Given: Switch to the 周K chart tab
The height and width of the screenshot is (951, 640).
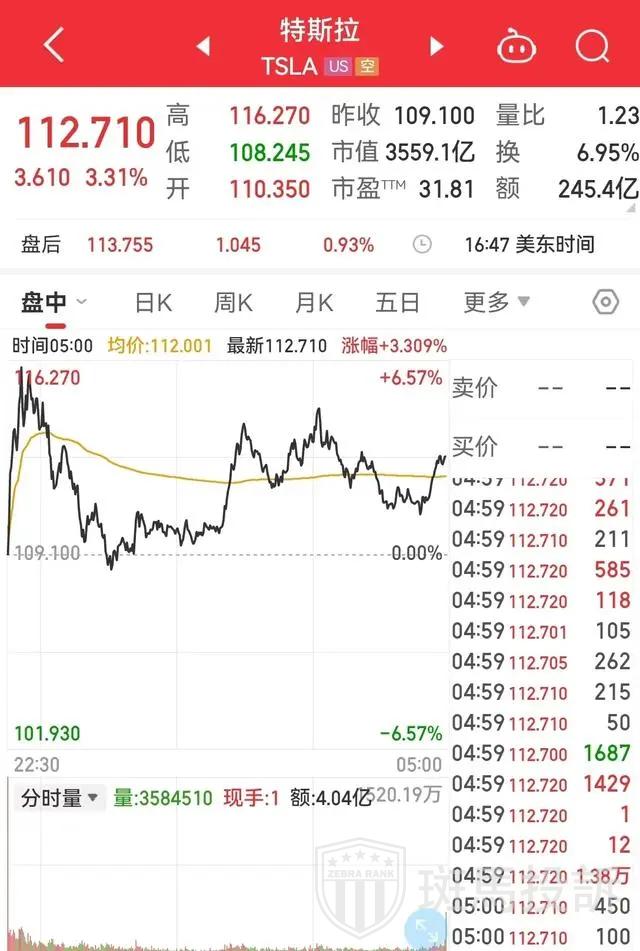Looking at the screenshot, I should [233, 302].
